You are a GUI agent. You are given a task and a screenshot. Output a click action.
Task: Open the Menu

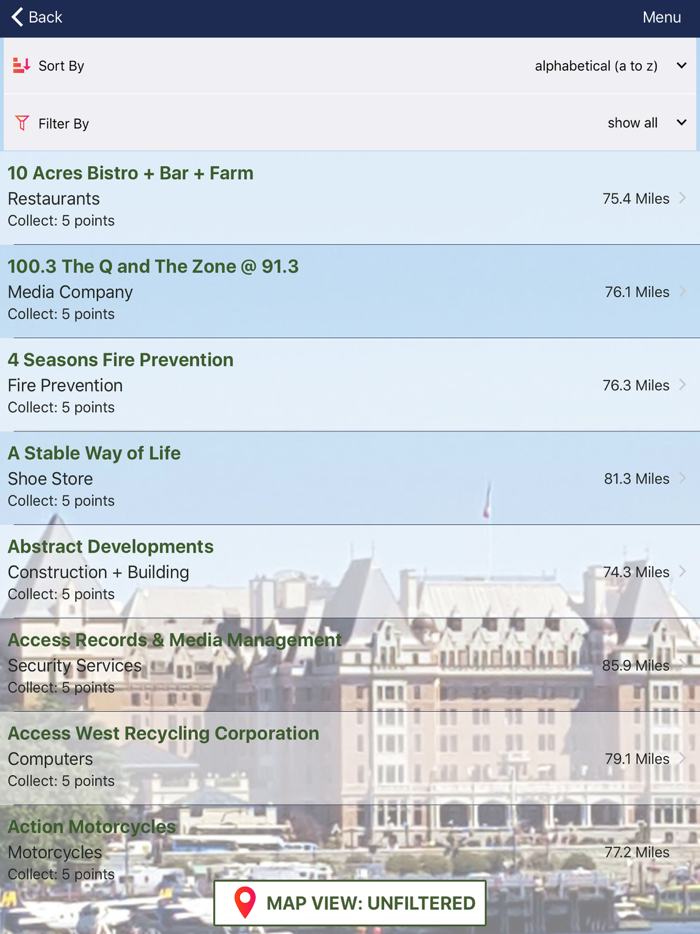point(661,17)
